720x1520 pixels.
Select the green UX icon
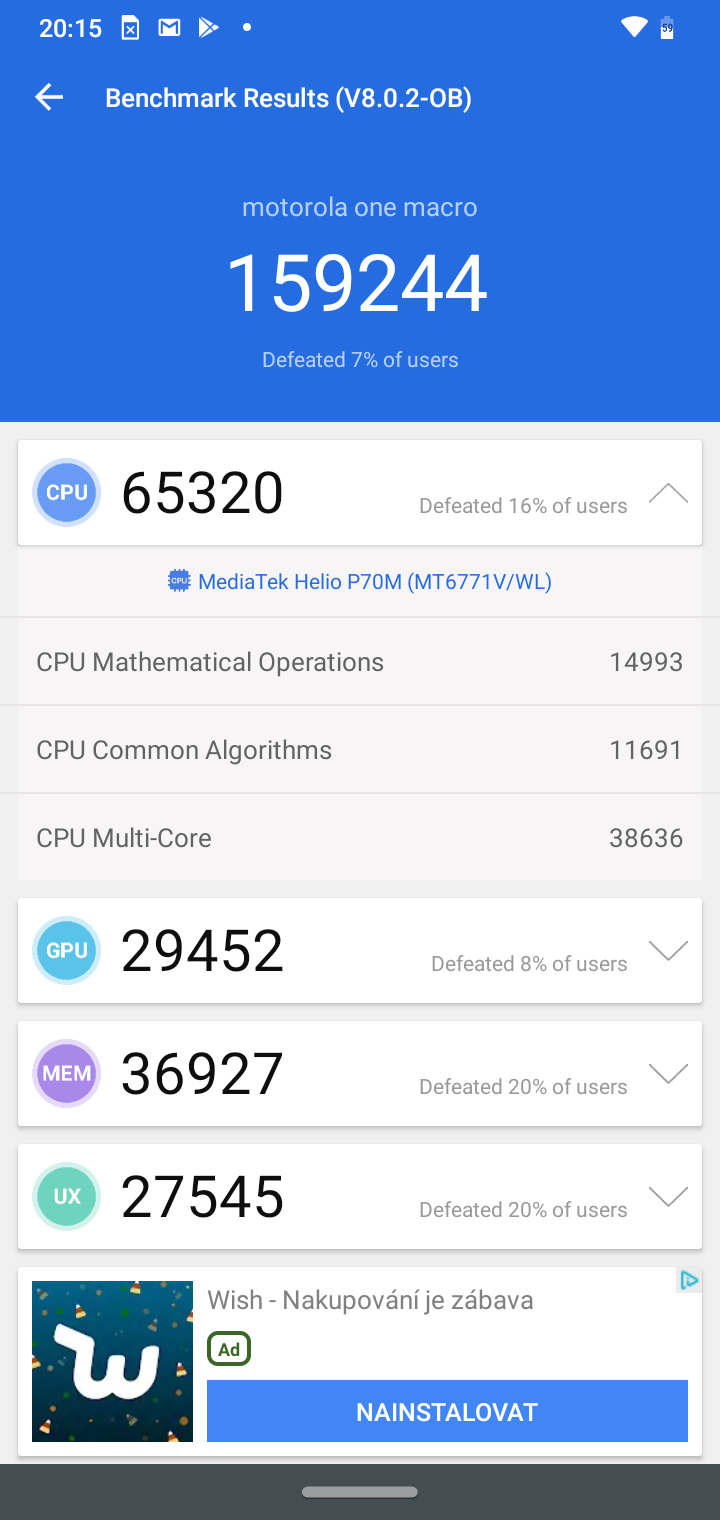coord(66,1196)
